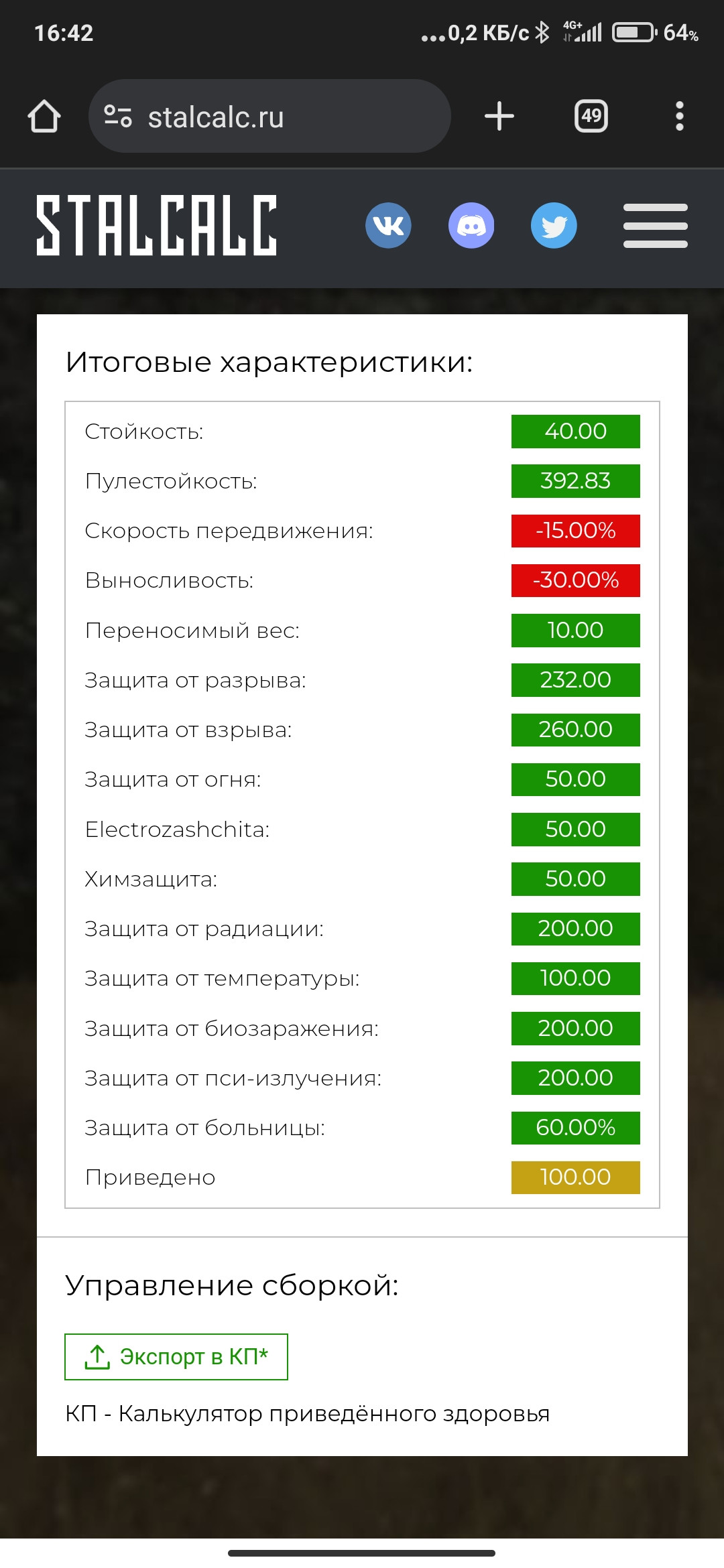This screenshot has height=1568, width=724.
Task: Show the 49 open tabs
Action: [x=591, y=117]
